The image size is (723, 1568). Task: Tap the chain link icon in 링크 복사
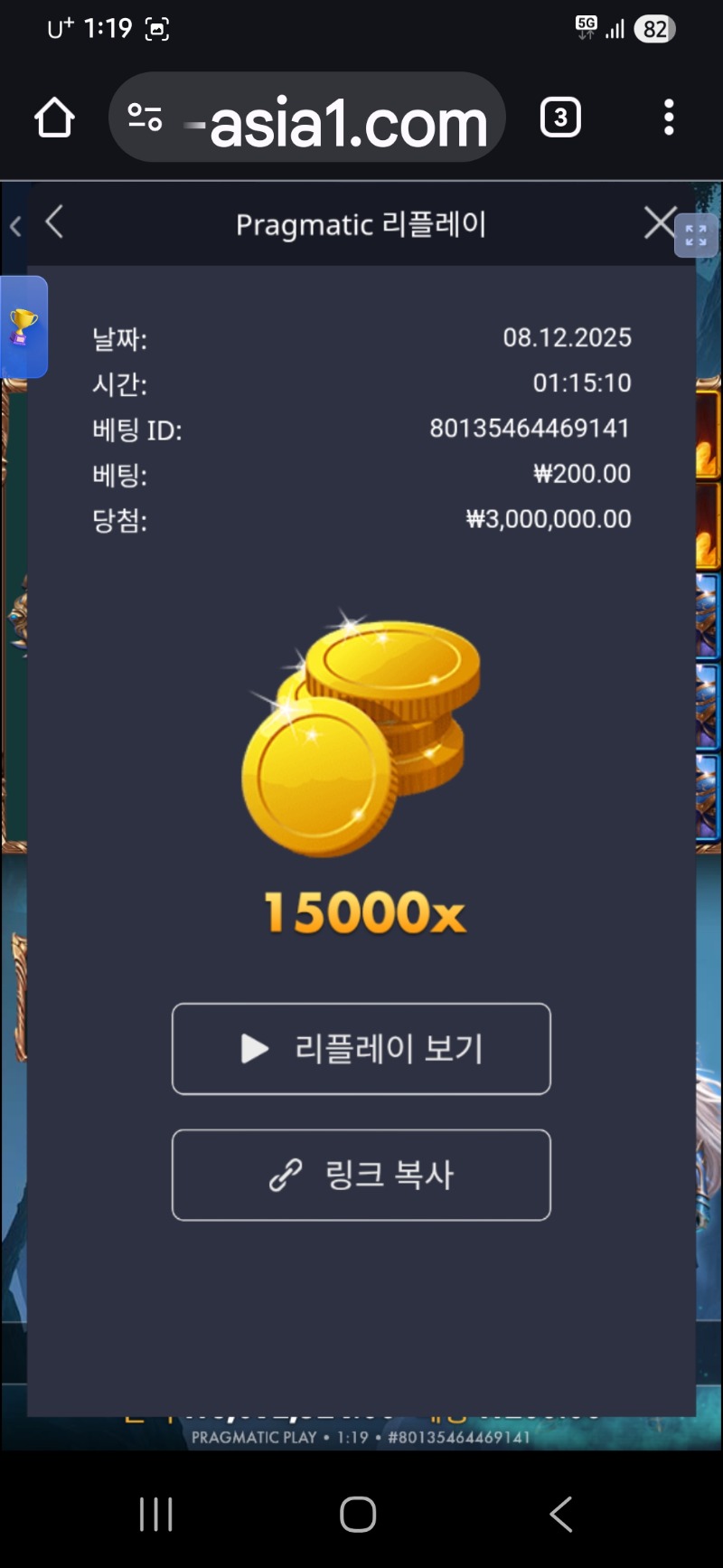click(x=286, y=1176)
